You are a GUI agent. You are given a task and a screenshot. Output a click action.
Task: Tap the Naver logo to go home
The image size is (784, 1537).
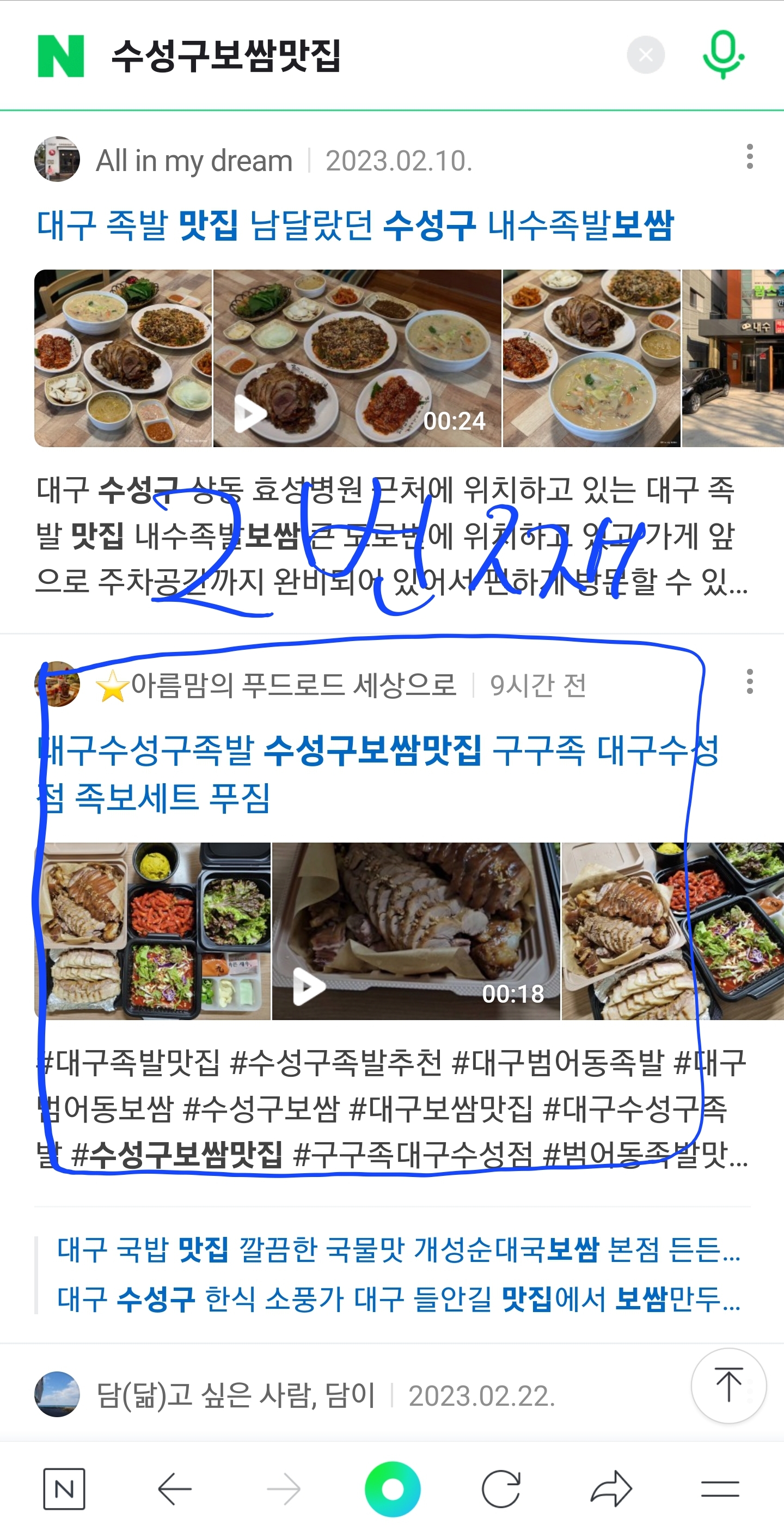coord(60,56)
